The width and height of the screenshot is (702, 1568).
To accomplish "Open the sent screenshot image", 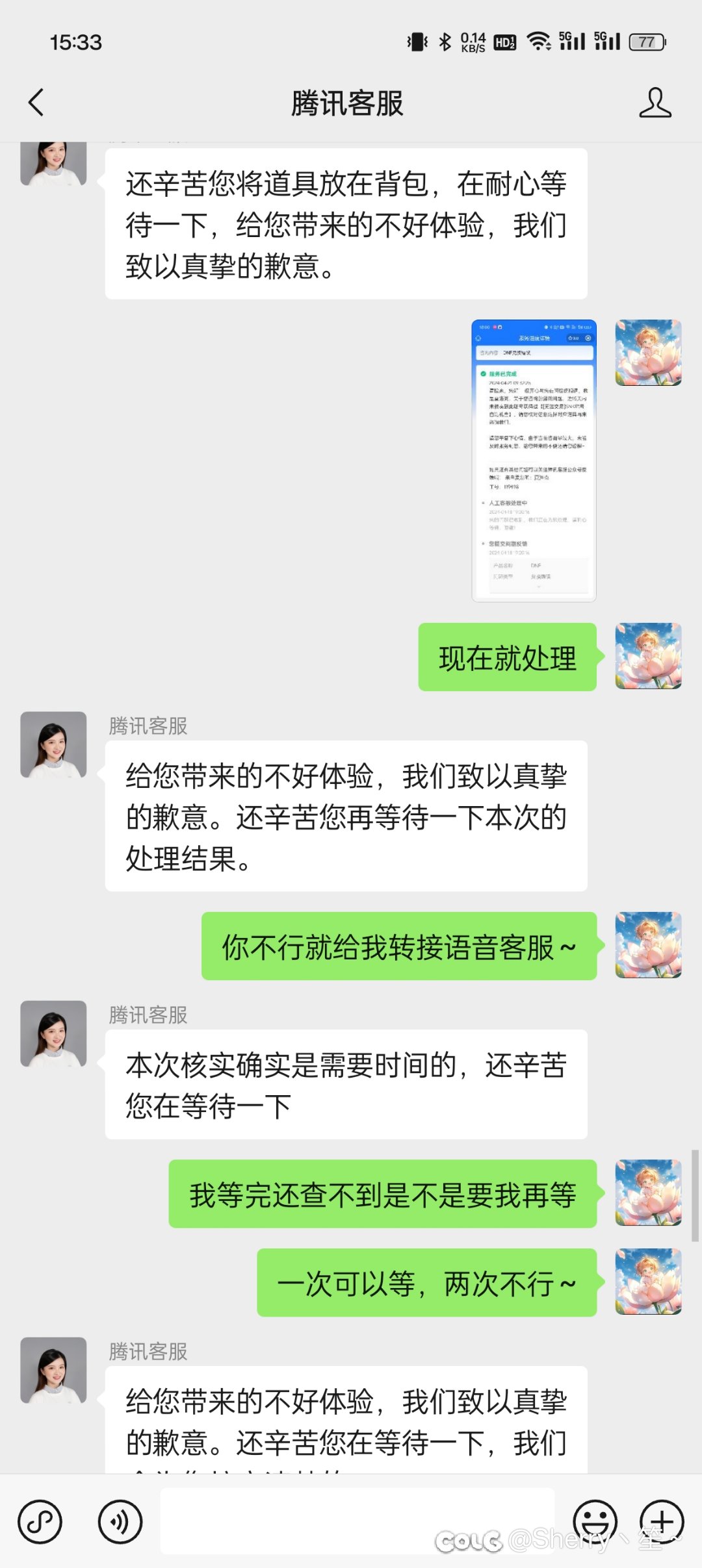I will pyautogui.click(x=533, y=460).
